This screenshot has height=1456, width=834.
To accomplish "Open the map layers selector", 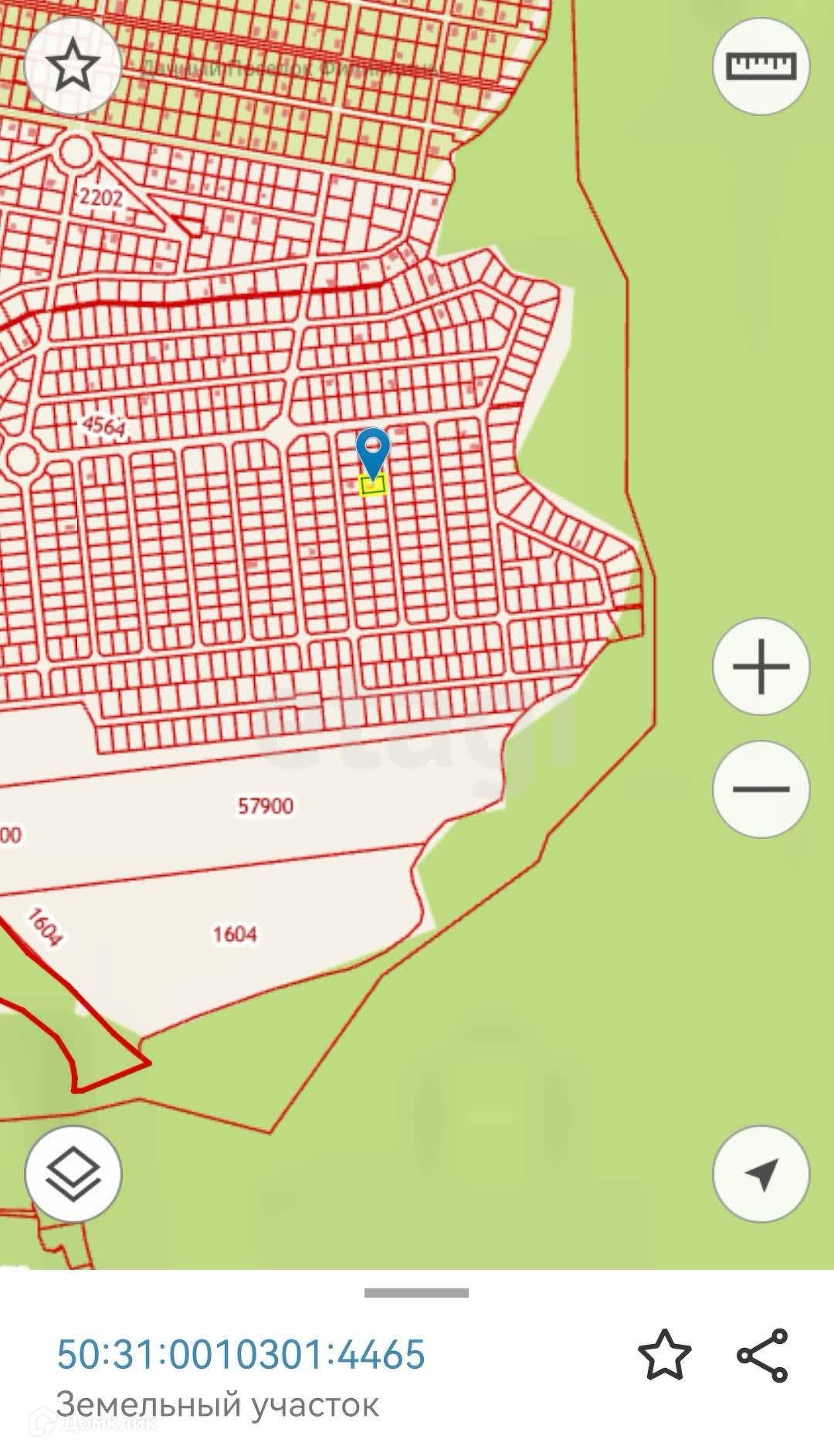I will (x=73, y=1173).
